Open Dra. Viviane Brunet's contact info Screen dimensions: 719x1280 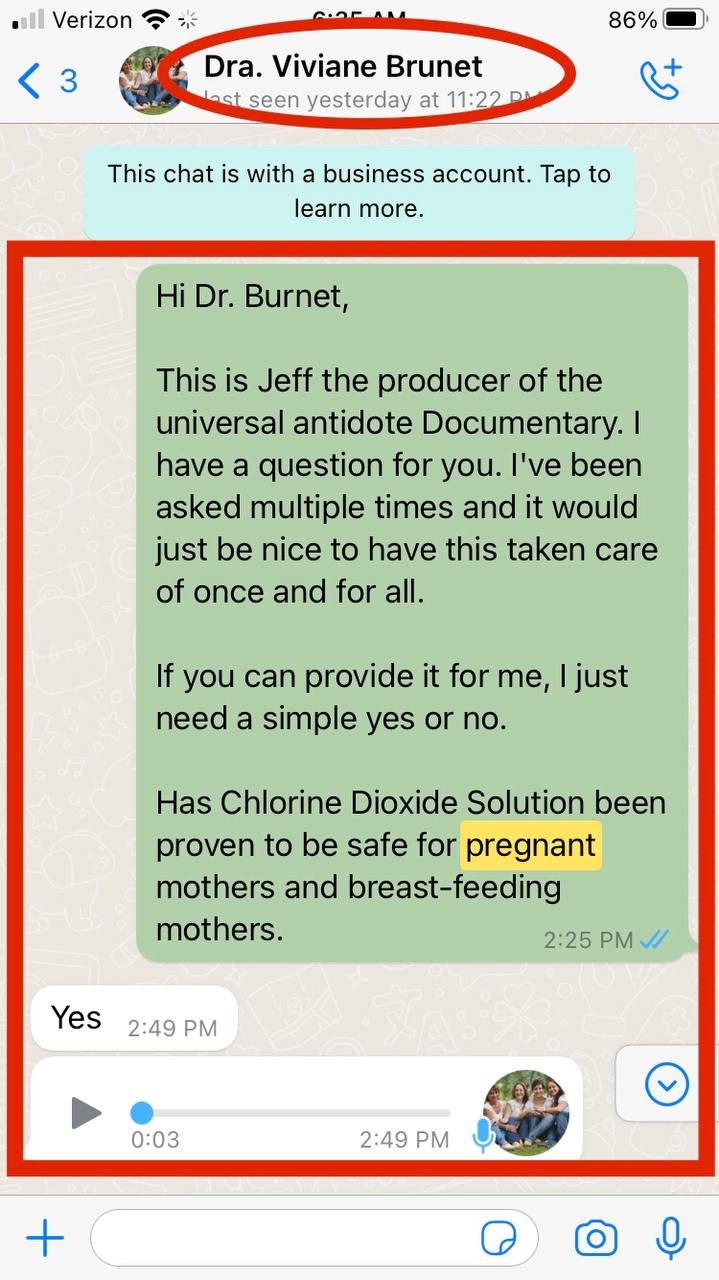coord(343,68)
